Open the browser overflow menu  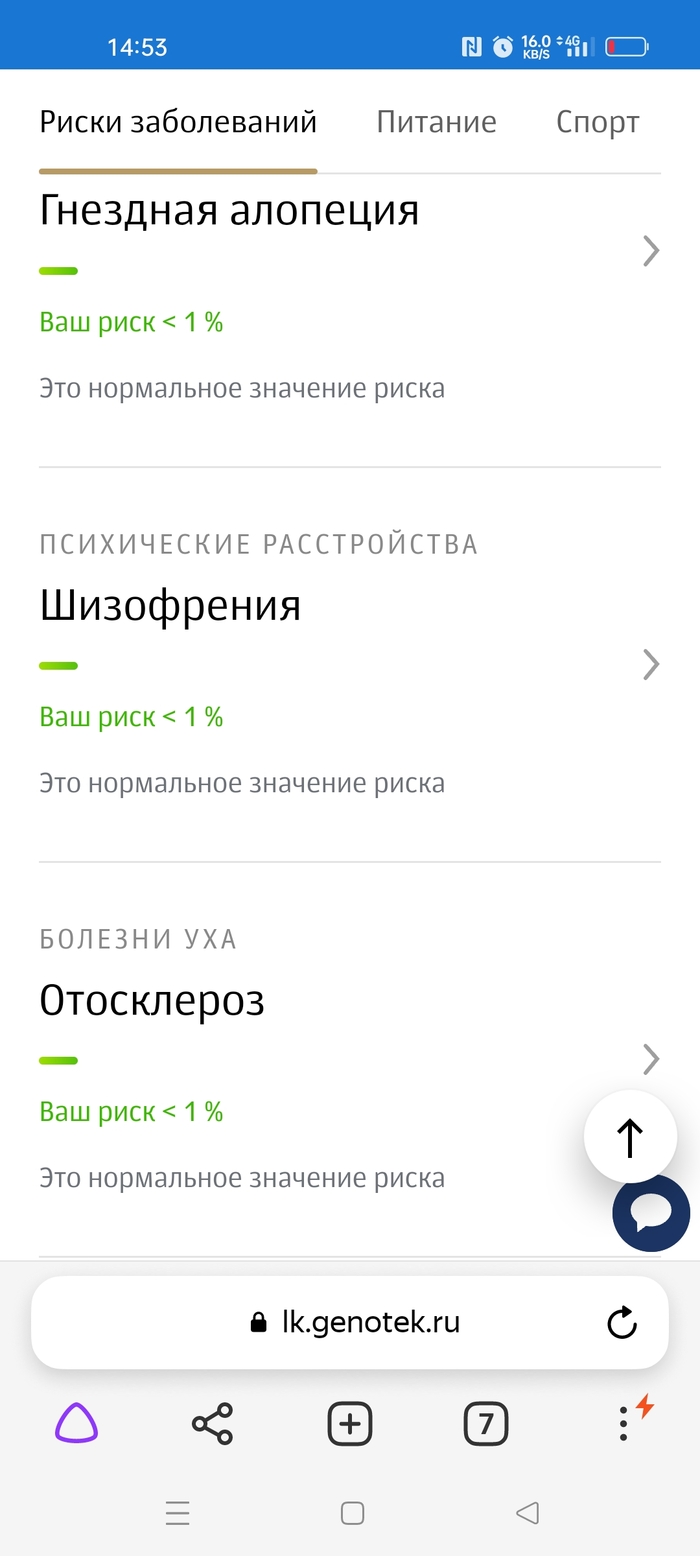623,1423
